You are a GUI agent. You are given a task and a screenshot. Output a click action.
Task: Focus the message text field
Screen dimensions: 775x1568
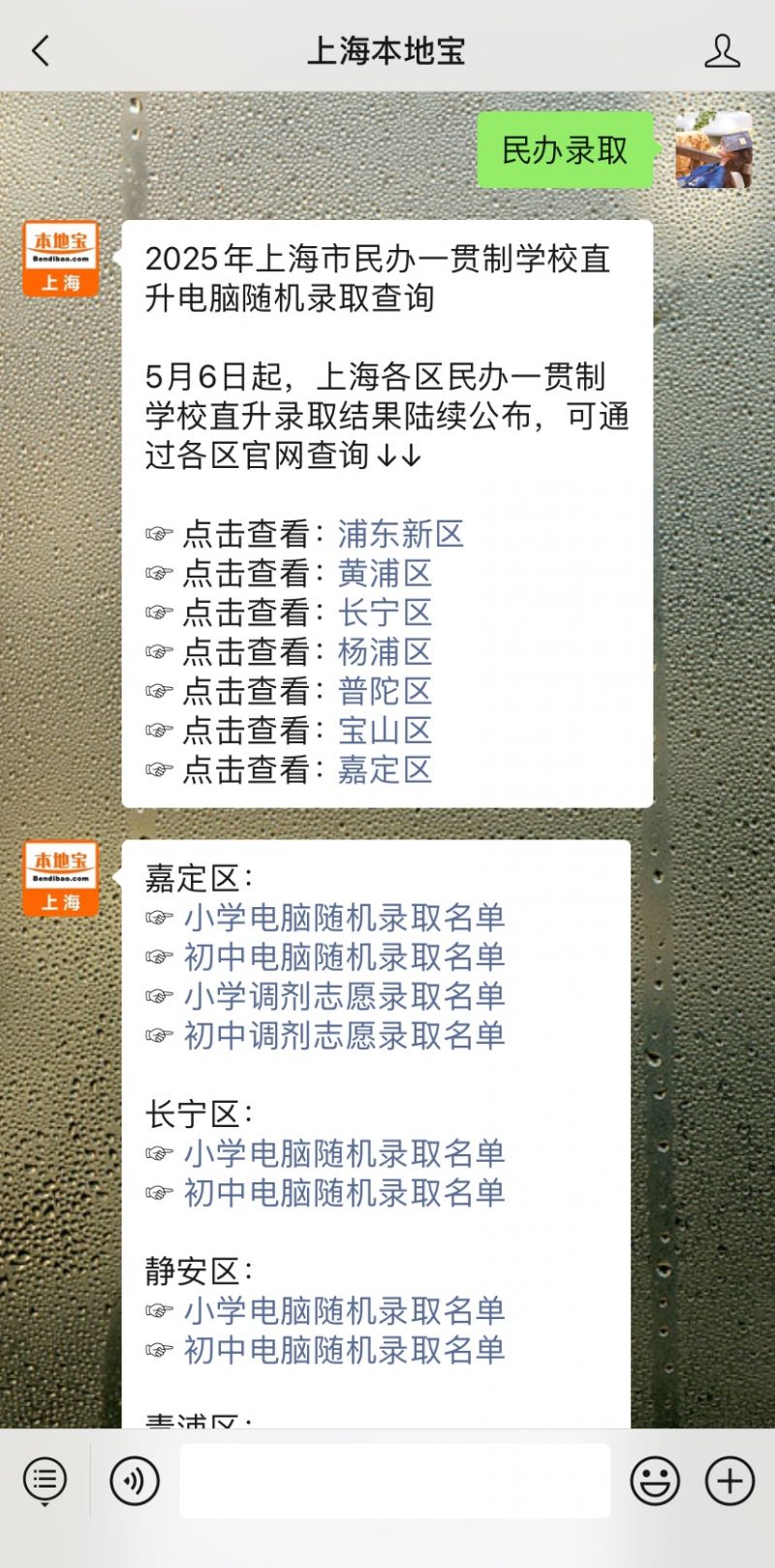(394, 1481)
